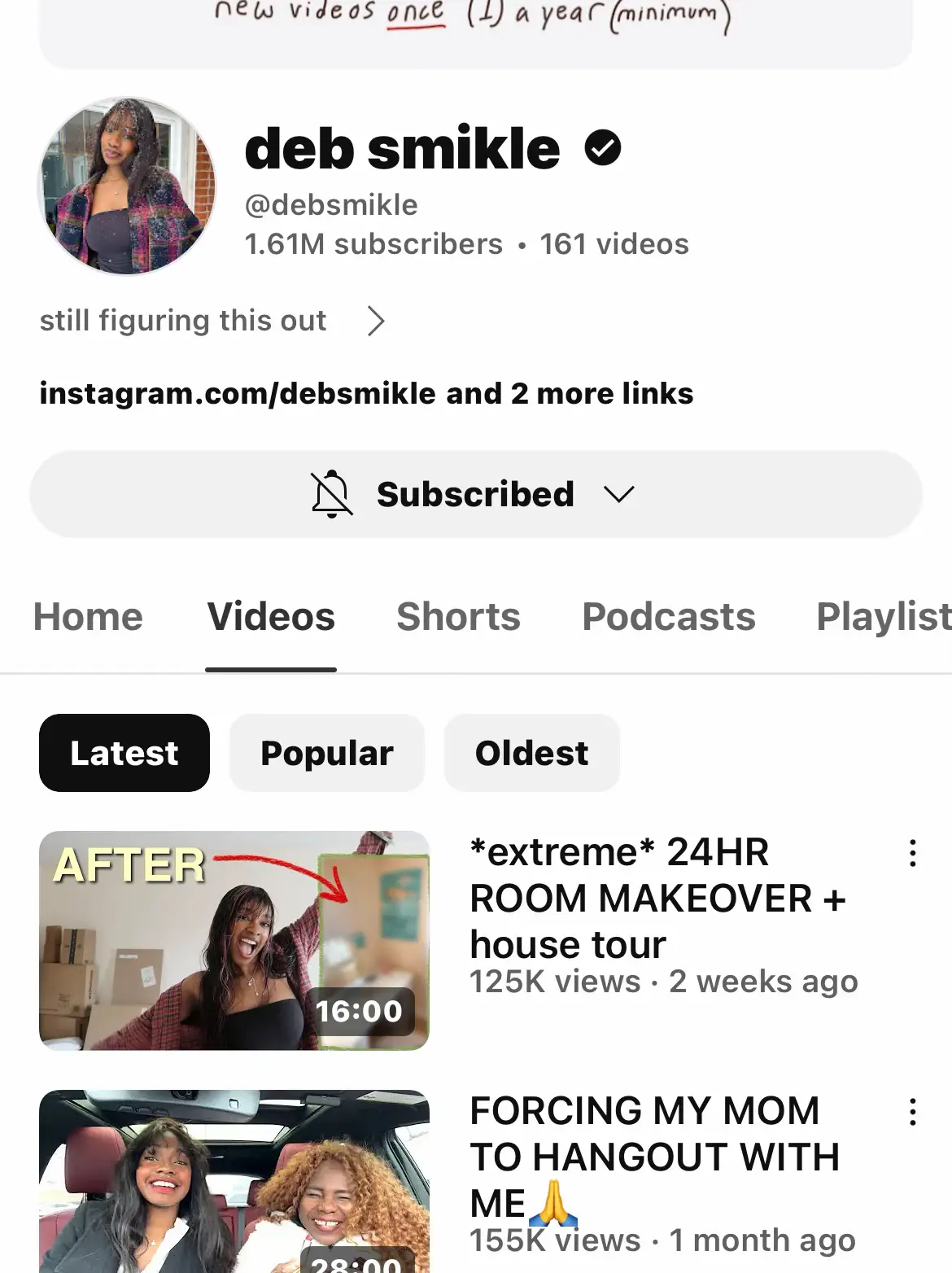Play FORCING MY MOM TO HANGOUT video
Screen dimensions: 952x1273
coord(234,1180)
